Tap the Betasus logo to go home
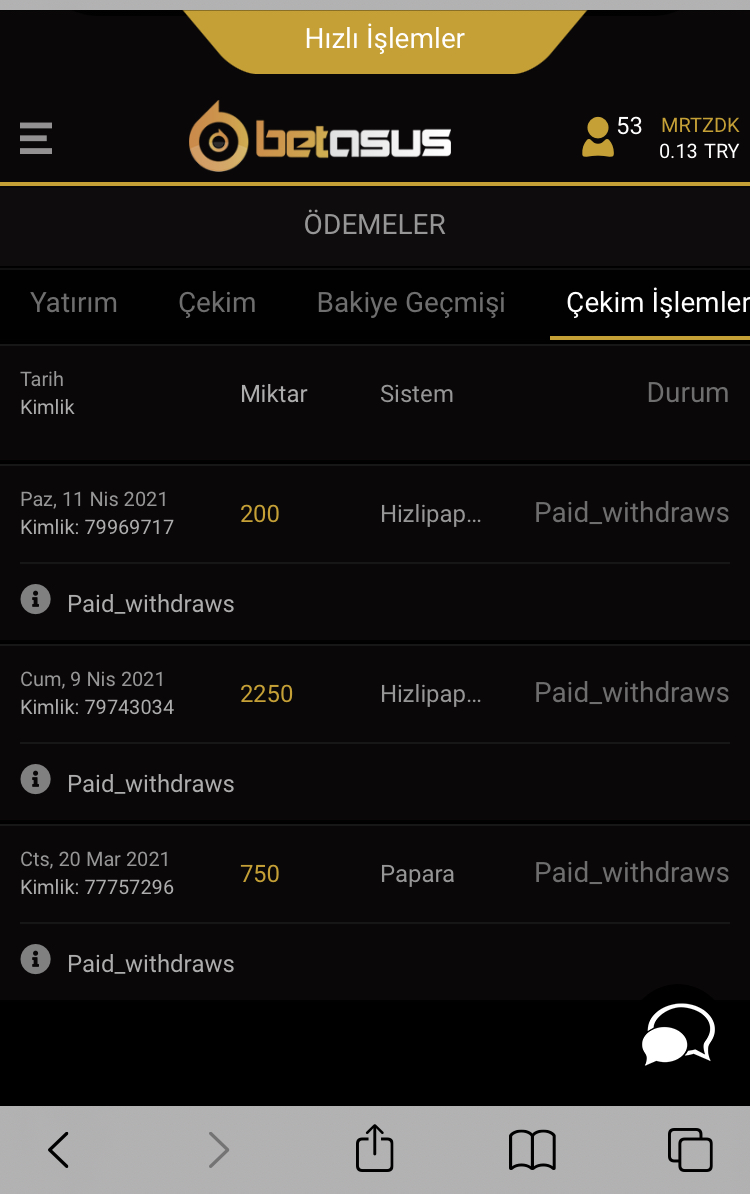The width and height of the screenshot is (750, 1194). coord(320,137)
